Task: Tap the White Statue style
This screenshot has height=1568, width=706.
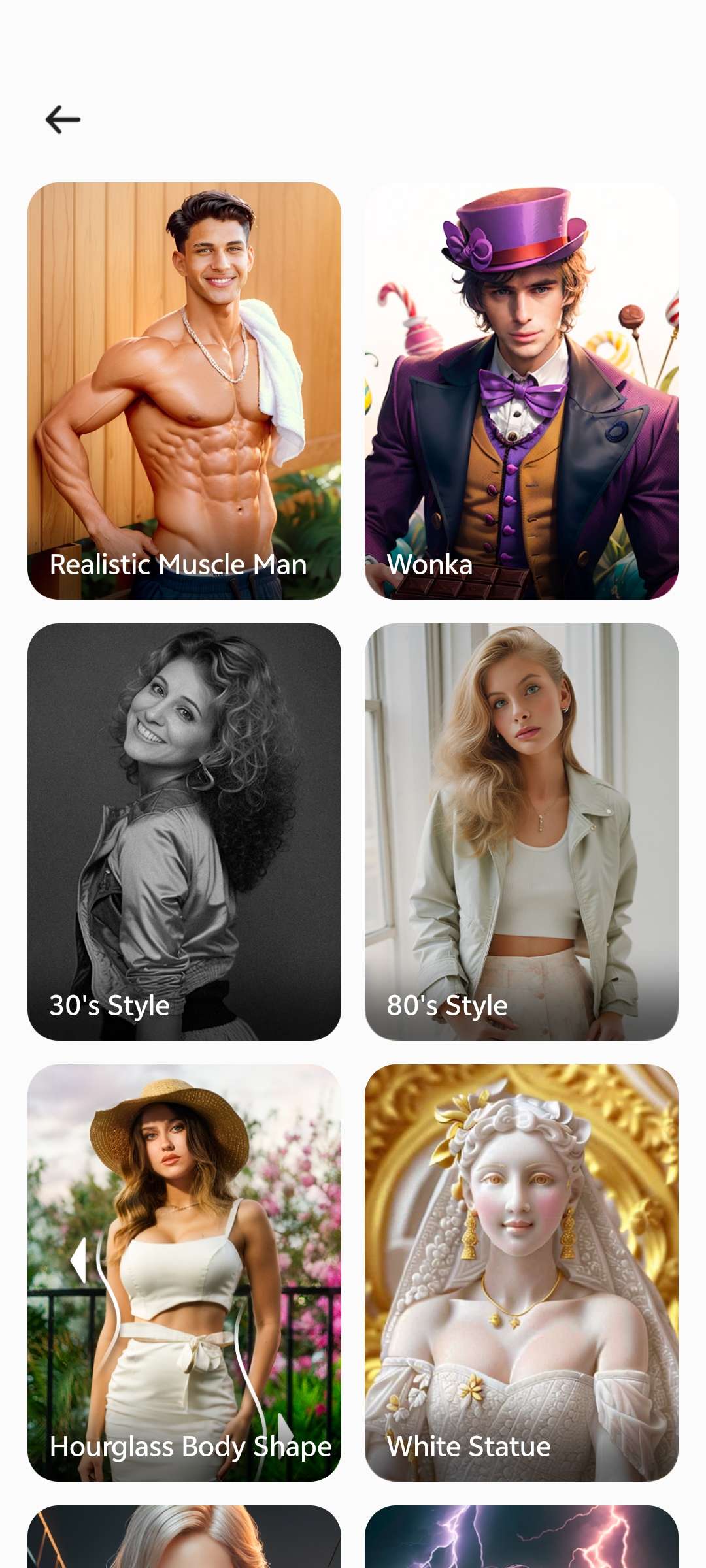Action: [x=521, y=1272]
